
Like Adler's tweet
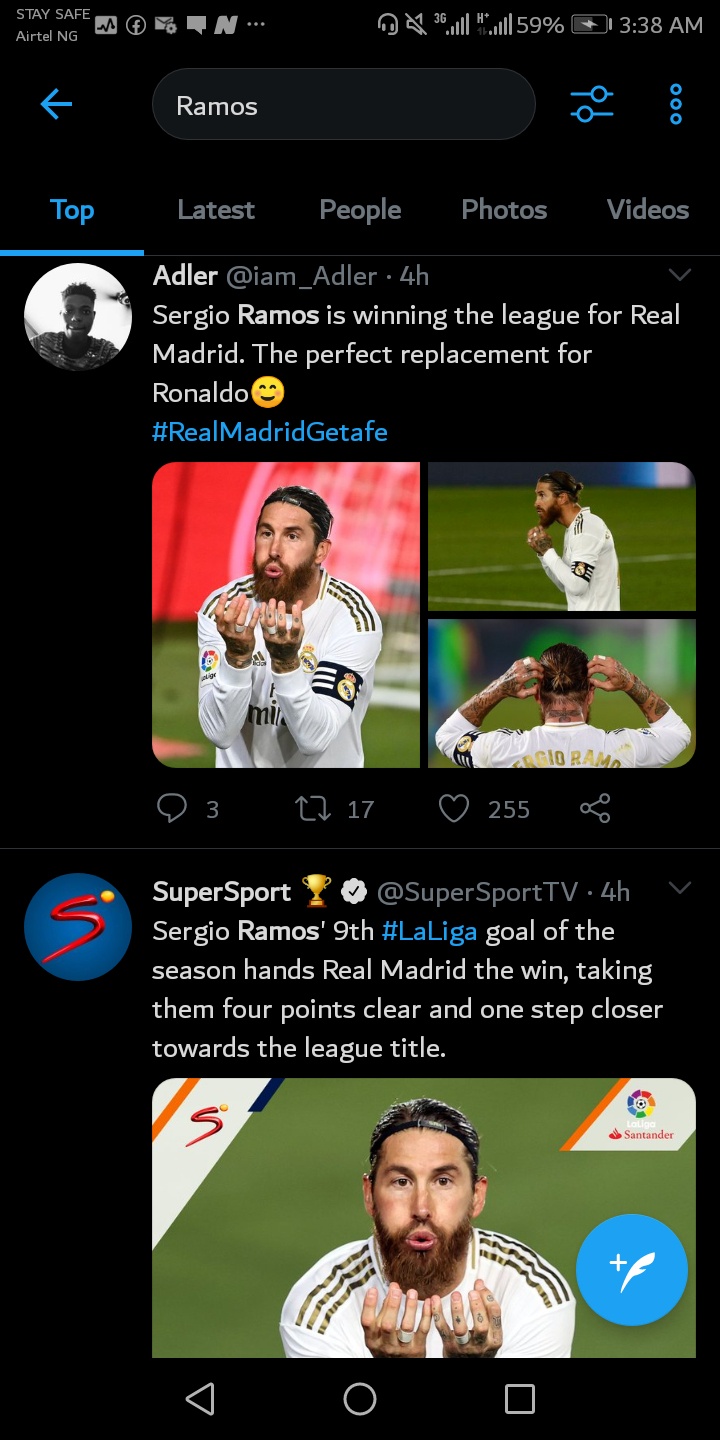tap(454, 808)
